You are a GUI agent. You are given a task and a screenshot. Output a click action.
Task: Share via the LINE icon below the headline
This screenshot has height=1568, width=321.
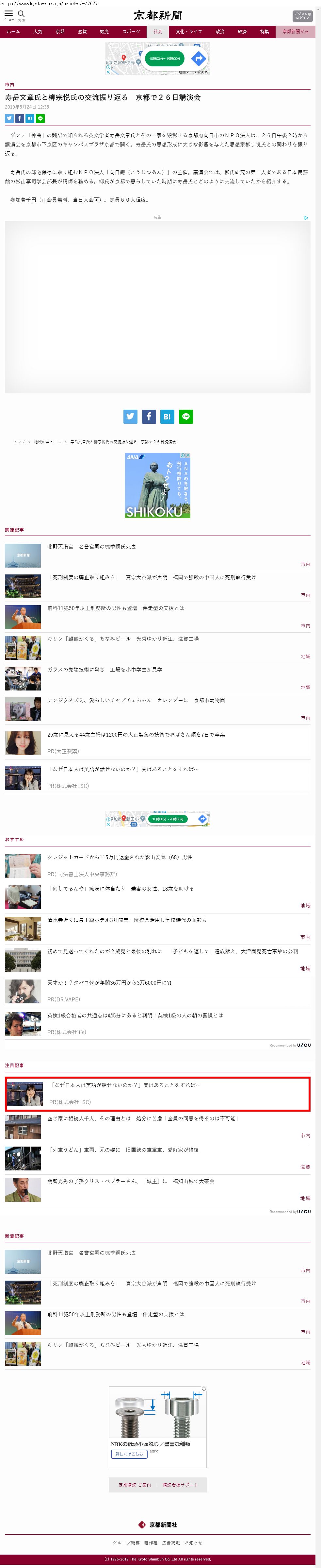(40, 119)
